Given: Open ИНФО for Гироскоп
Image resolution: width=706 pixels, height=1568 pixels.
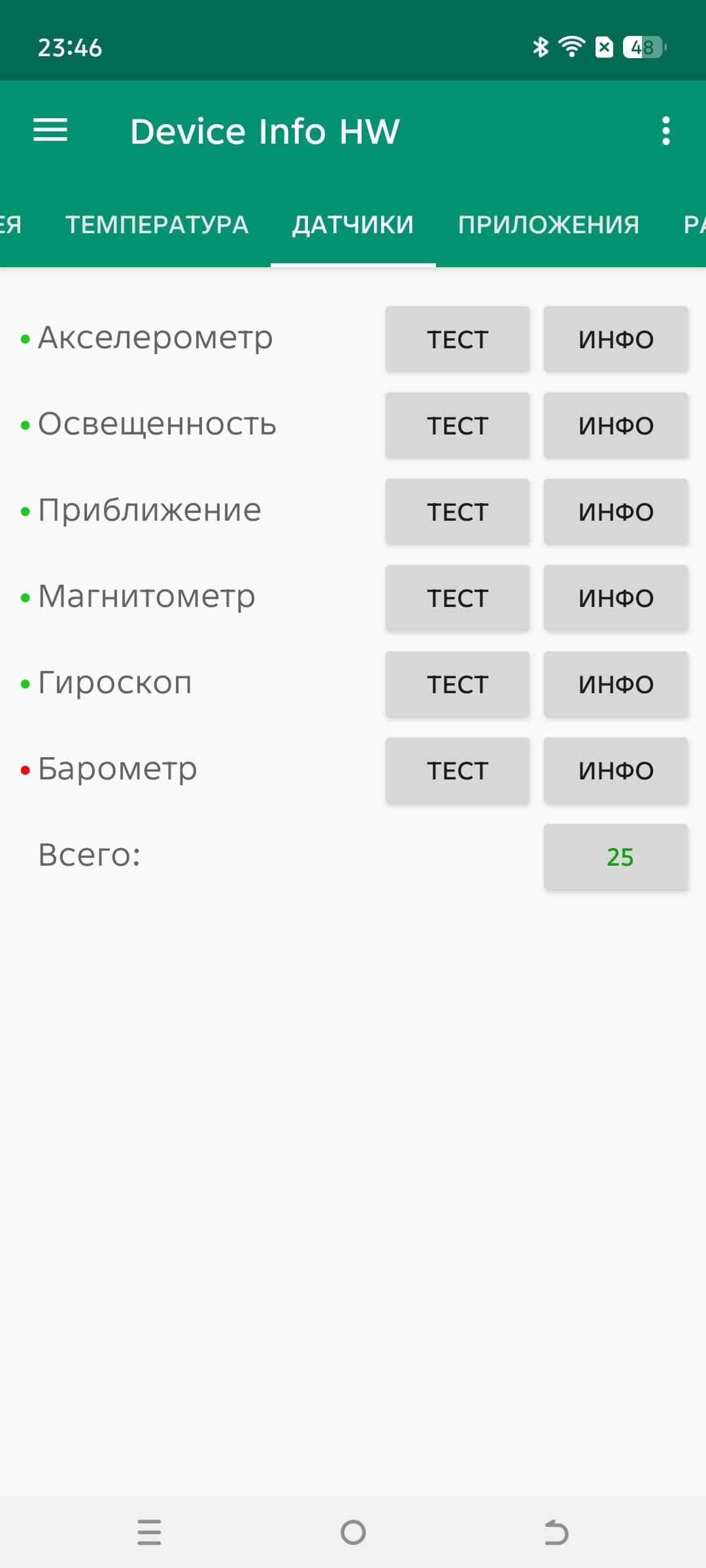Looking at the screenshot, I should [x=616, y=684].
